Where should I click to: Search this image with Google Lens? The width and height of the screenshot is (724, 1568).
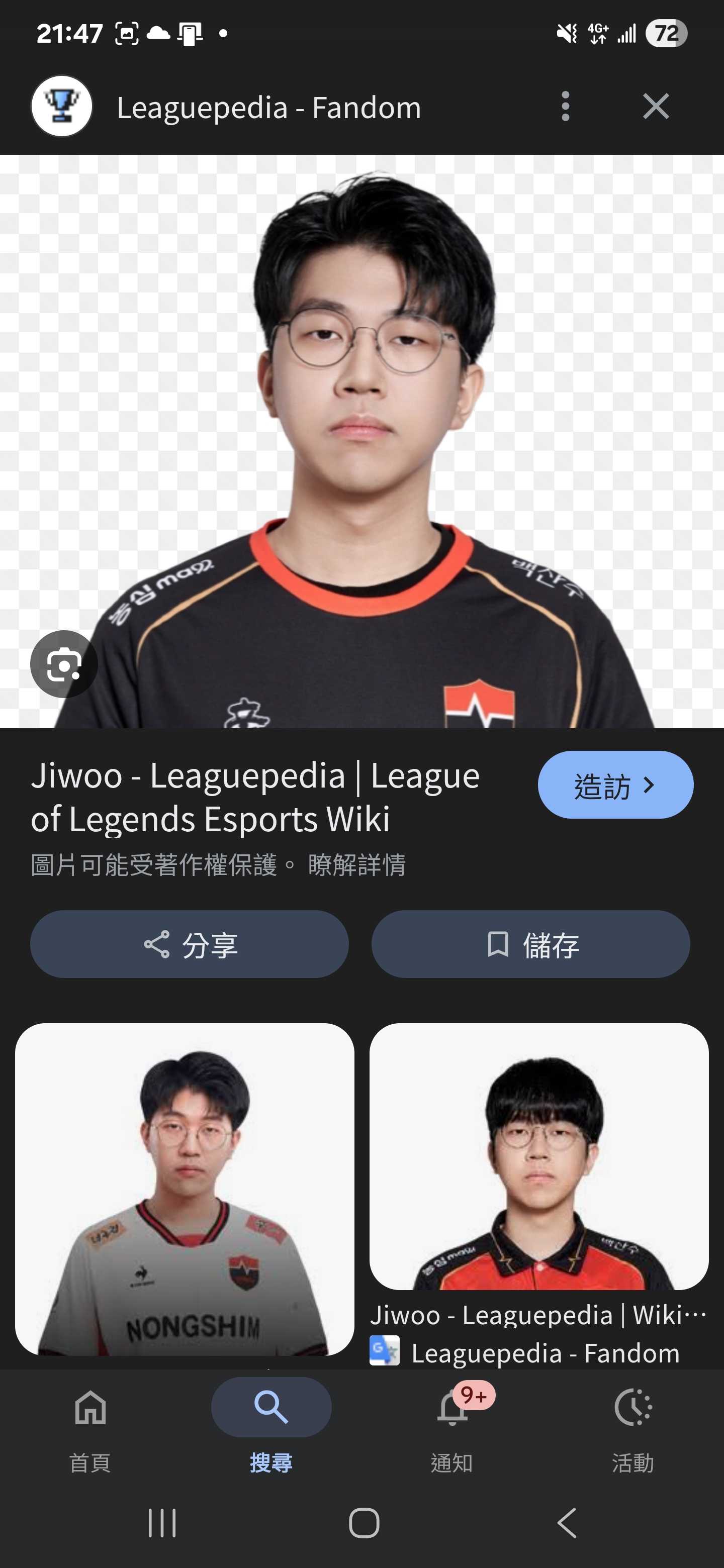tap(64, 663)
